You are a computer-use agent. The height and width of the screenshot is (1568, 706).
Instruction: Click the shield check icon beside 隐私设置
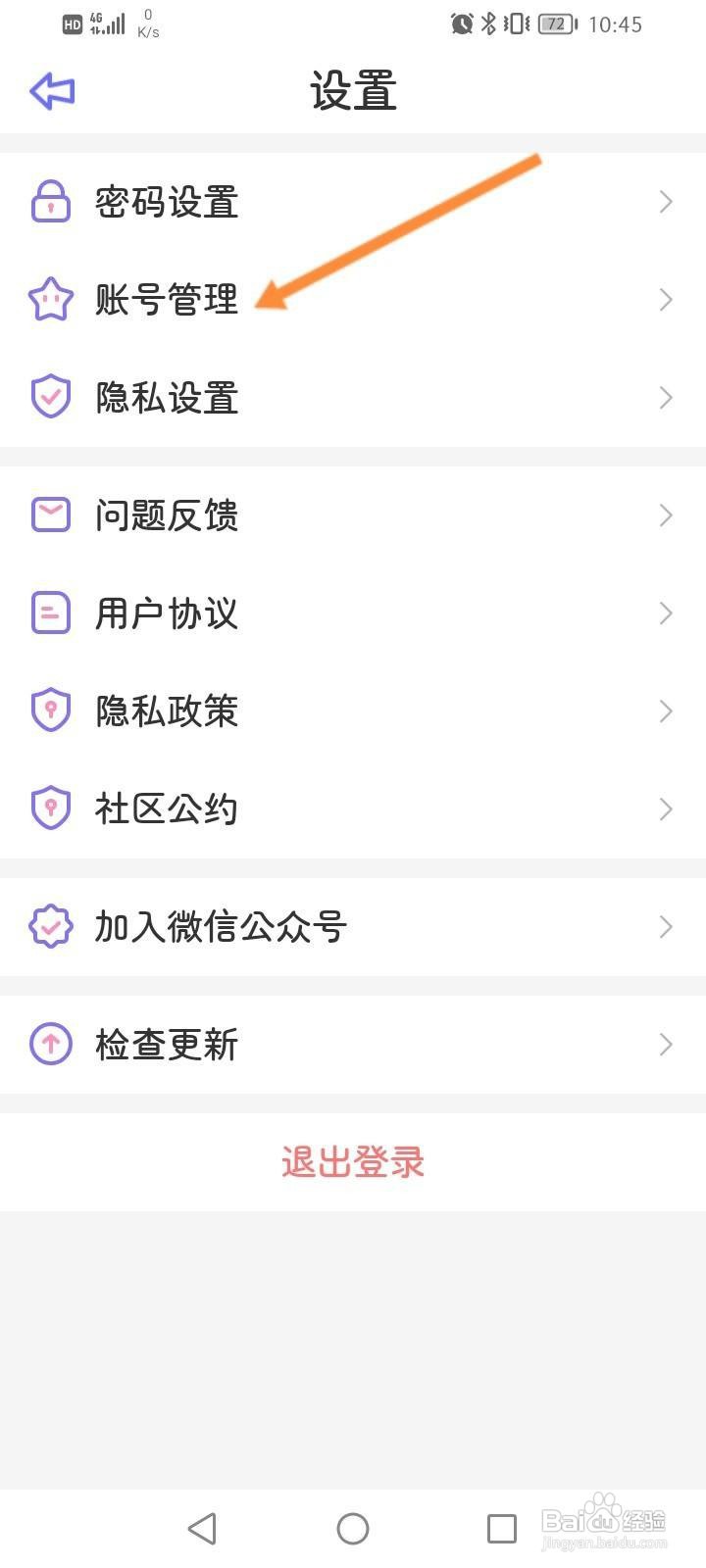tap(51, 397)
